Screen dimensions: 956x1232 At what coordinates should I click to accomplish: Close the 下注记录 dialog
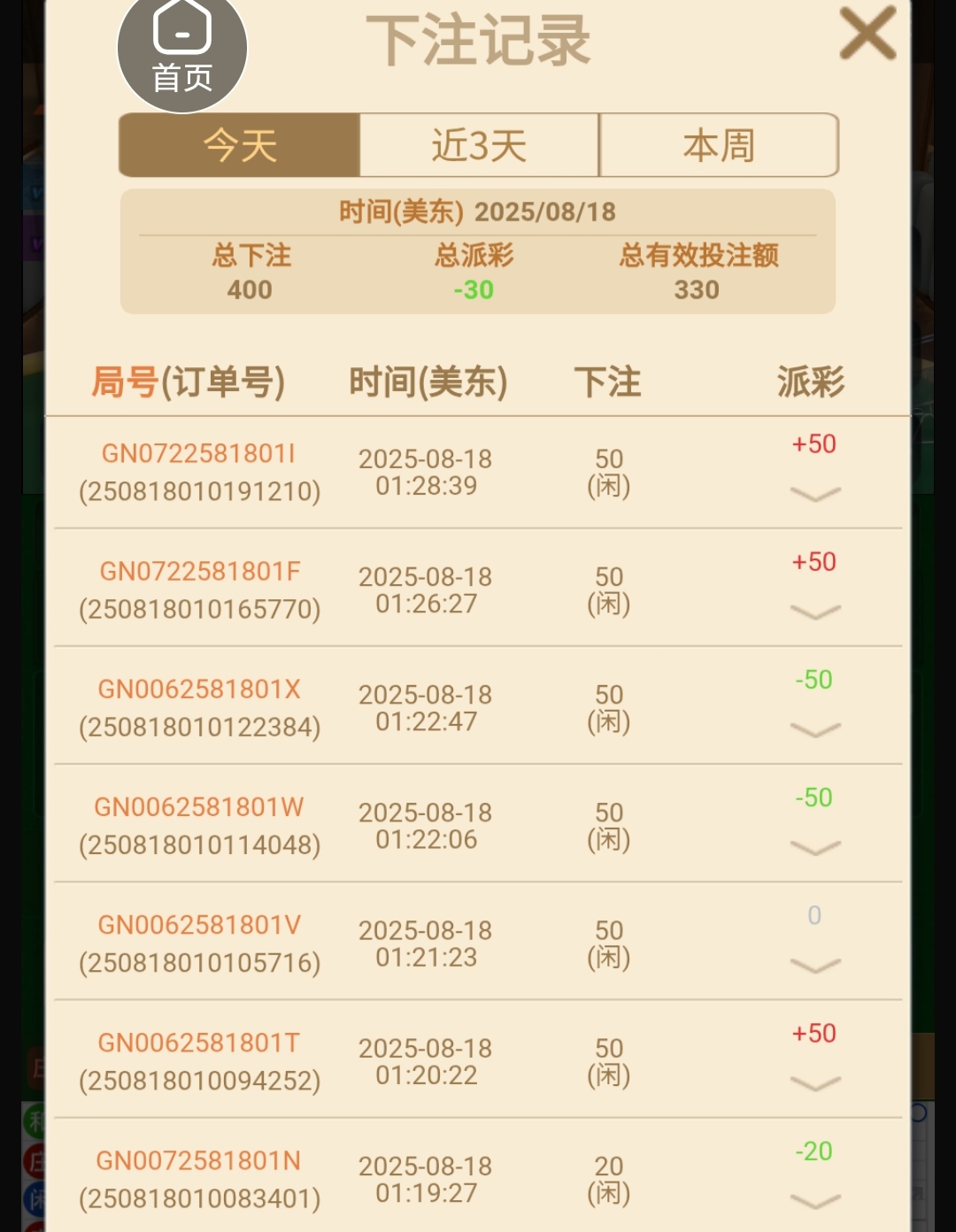point(867,34)
